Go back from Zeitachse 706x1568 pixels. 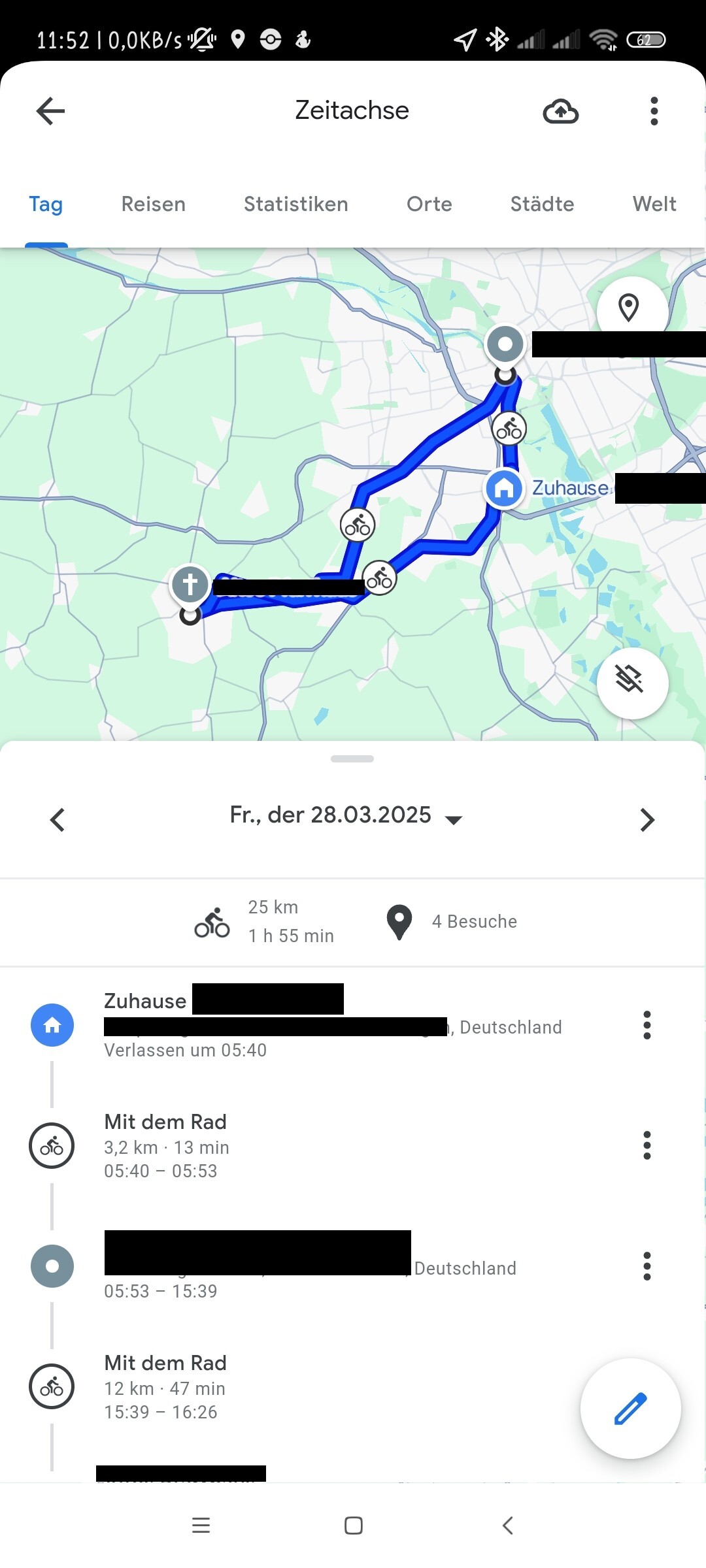[50, 111]
